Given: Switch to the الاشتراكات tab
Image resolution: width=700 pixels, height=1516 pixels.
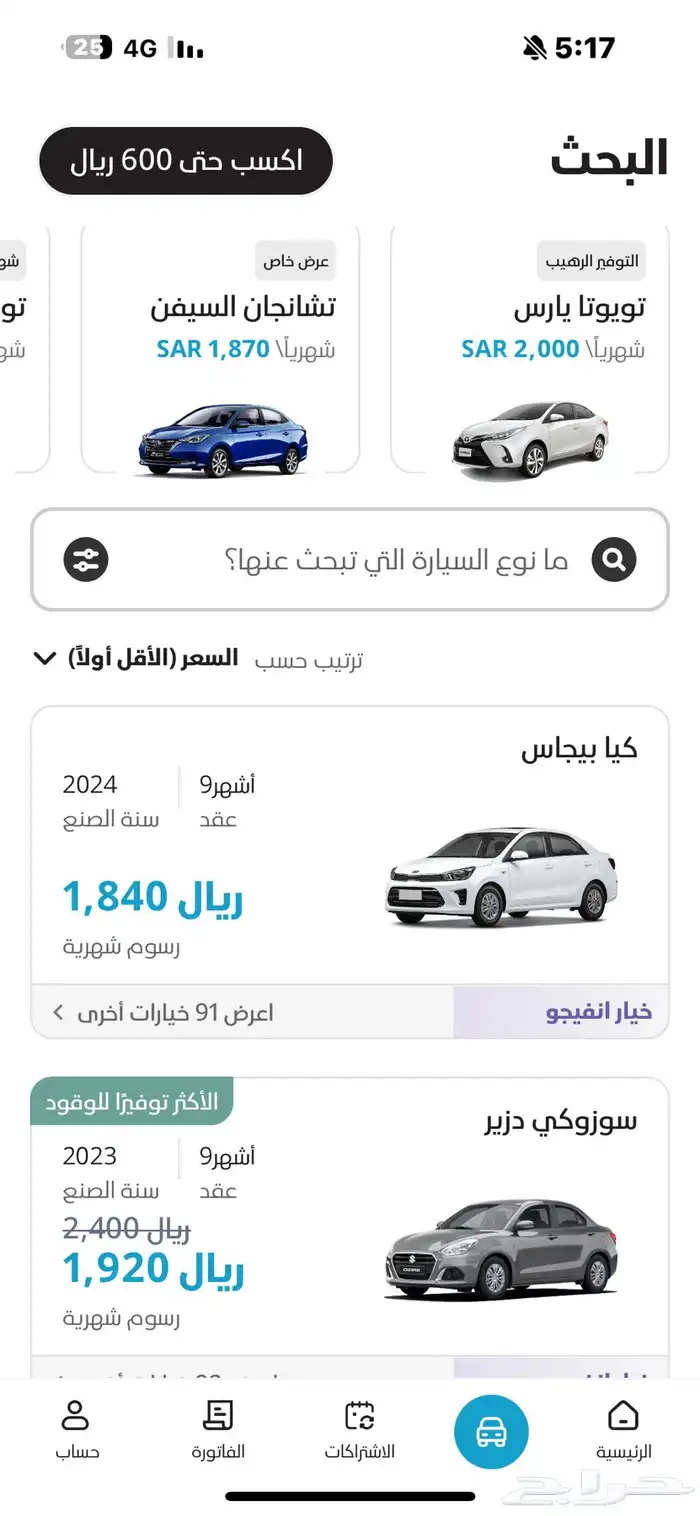Looking at the screenshot, I should point(360,1430).
